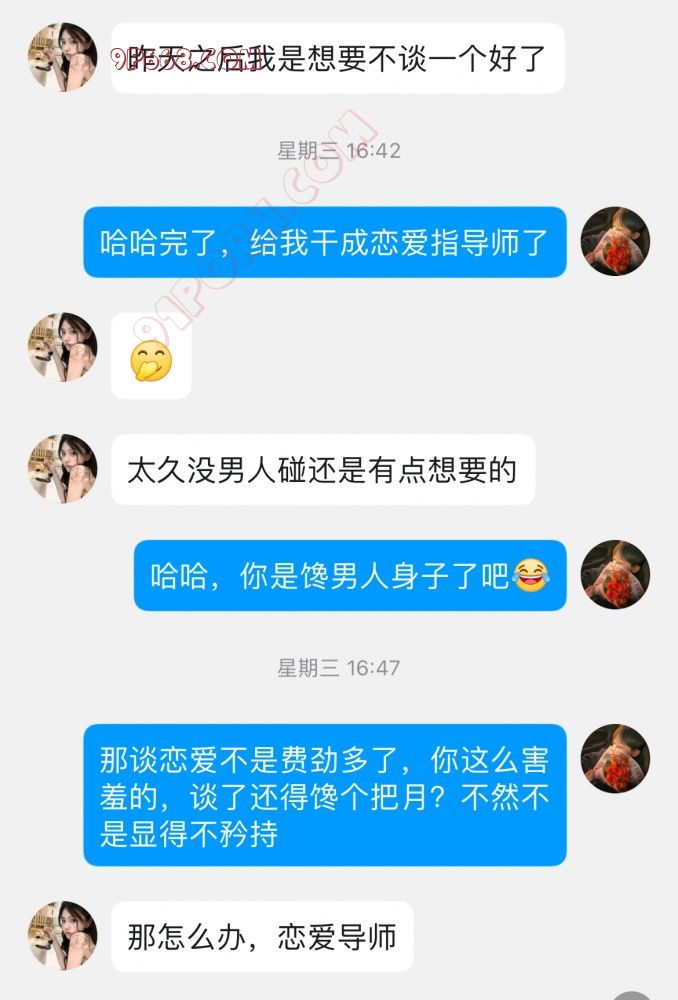Open avatar beside '那谈恋爱不是费劲多了' message
Viewport: 678px width, 1000px height.
click(615, 759)
